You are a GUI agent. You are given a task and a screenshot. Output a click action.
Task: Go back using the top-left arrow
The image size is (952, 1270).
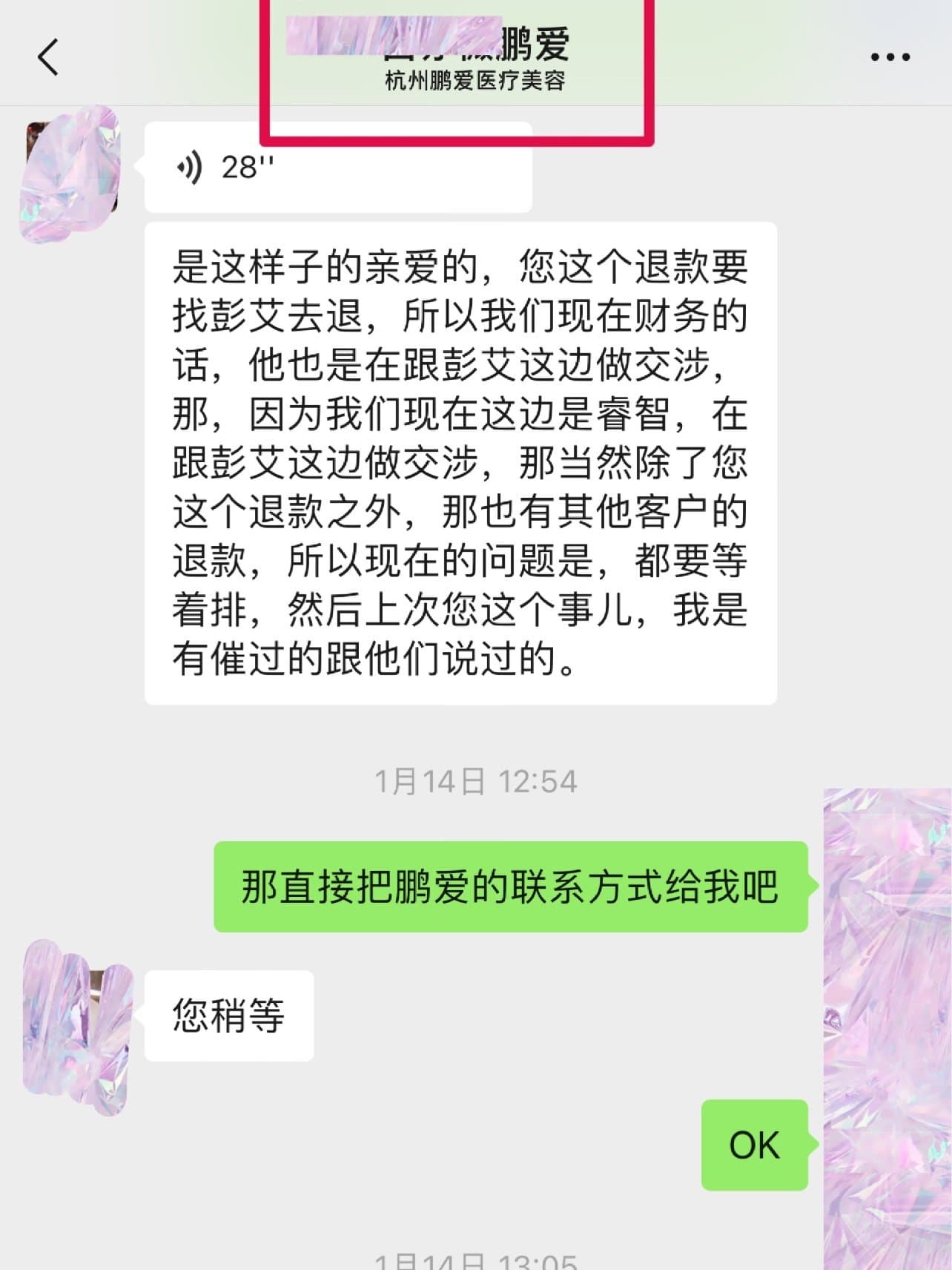48,57
